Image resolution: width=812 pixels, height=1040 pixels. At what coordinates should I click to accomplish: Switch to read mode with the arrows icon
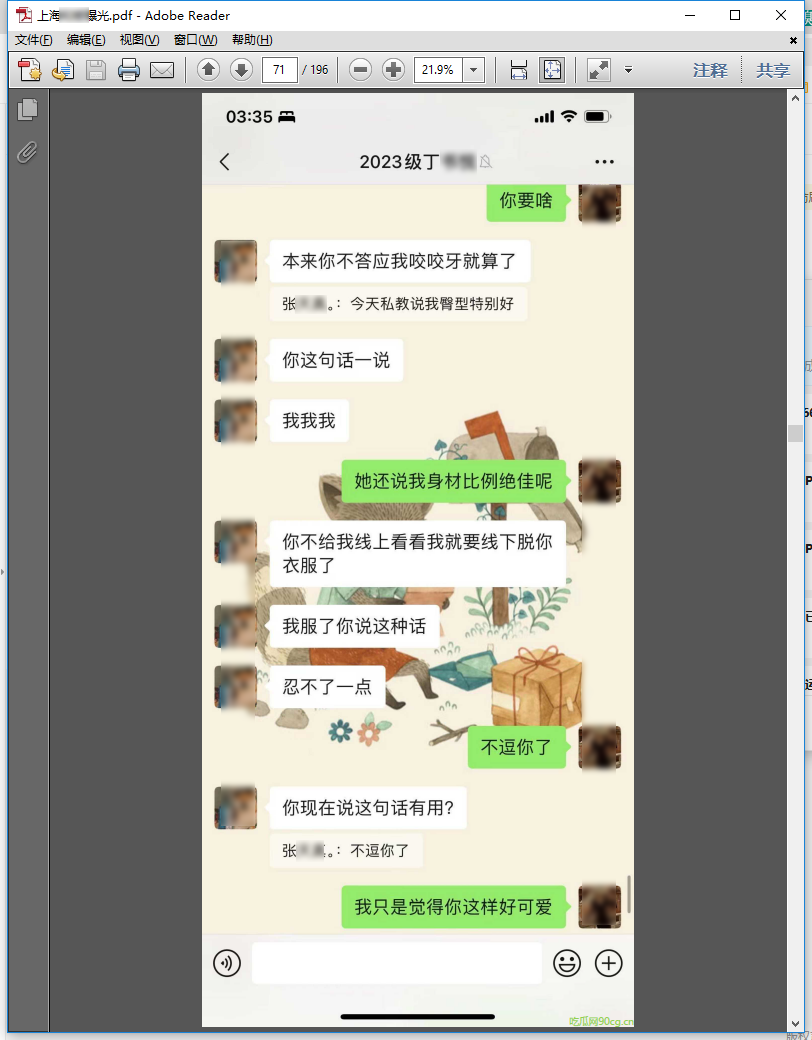pyautogui.click(x=599, y=70)
